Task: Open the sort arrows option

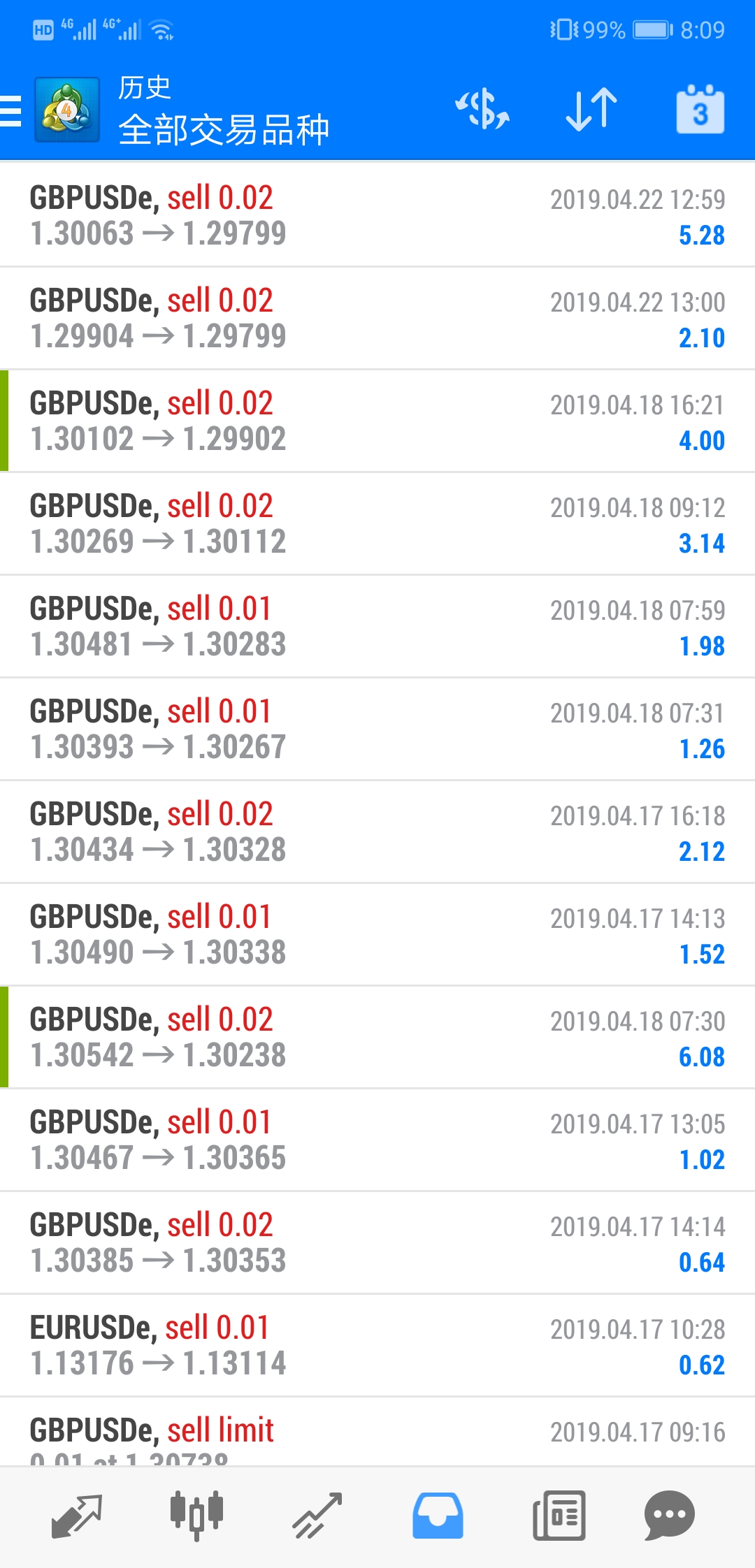Action: [x=591, y=110]
